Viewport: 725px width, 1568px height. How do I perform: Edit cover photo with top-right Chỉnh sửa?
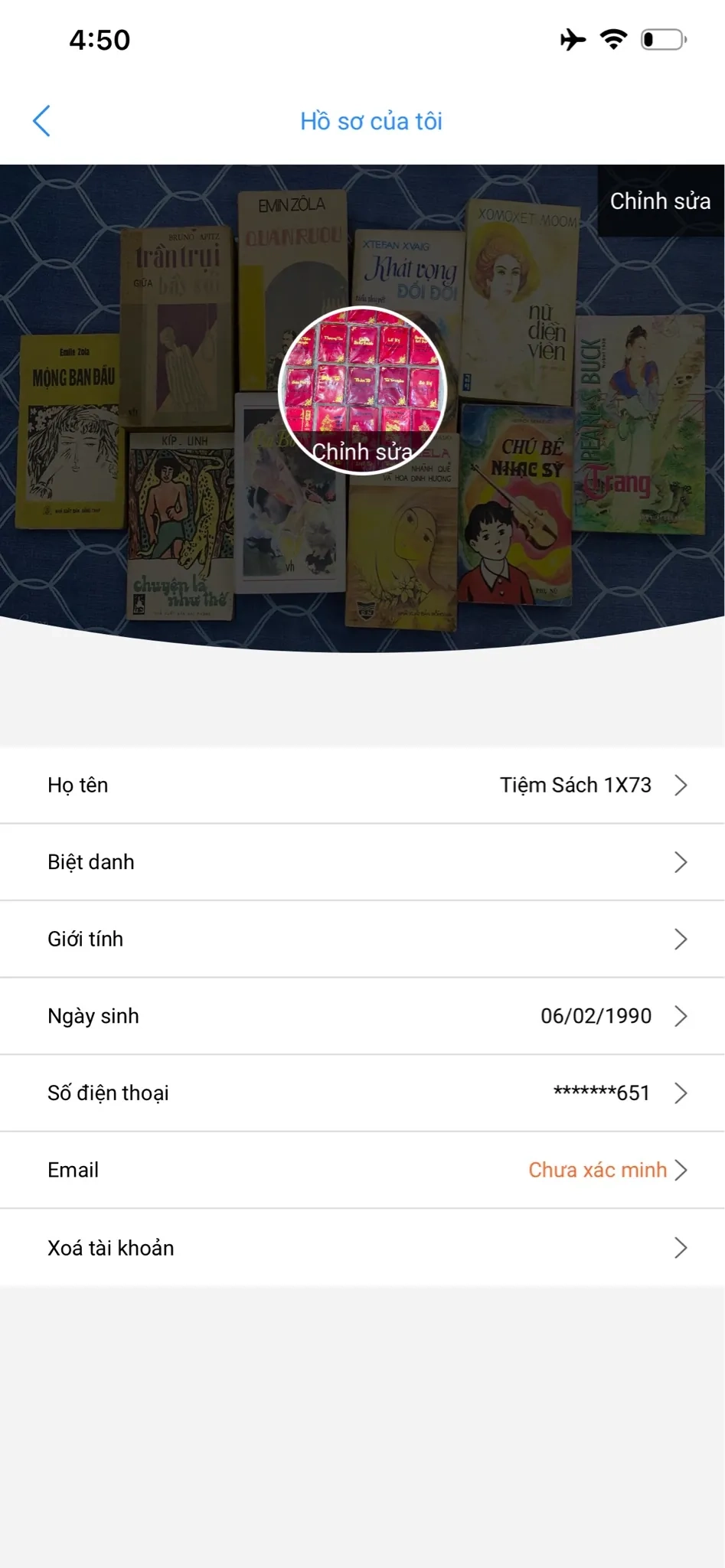(660, 201)
